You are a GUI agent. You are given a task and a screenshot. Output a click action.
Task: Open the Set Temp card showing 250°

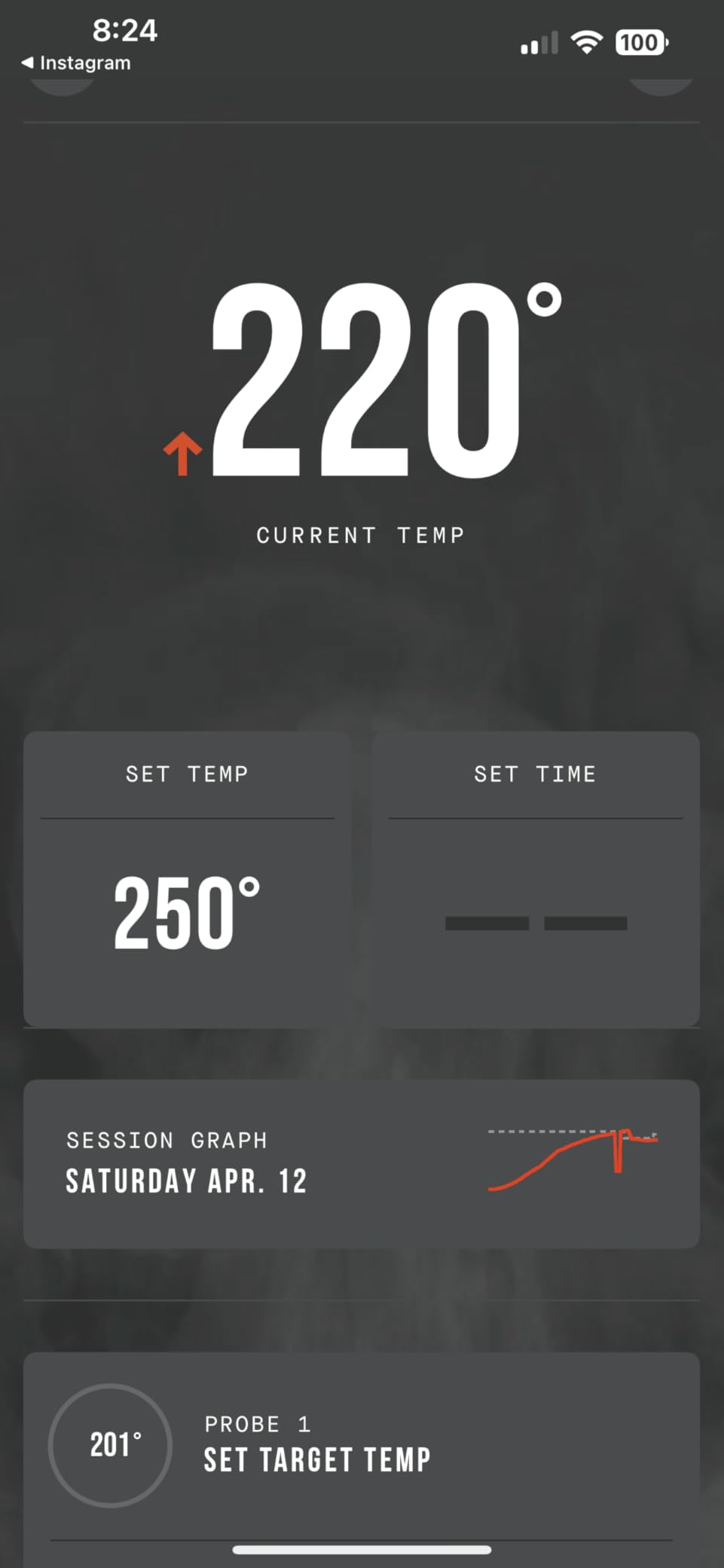(x=187, y=879)
